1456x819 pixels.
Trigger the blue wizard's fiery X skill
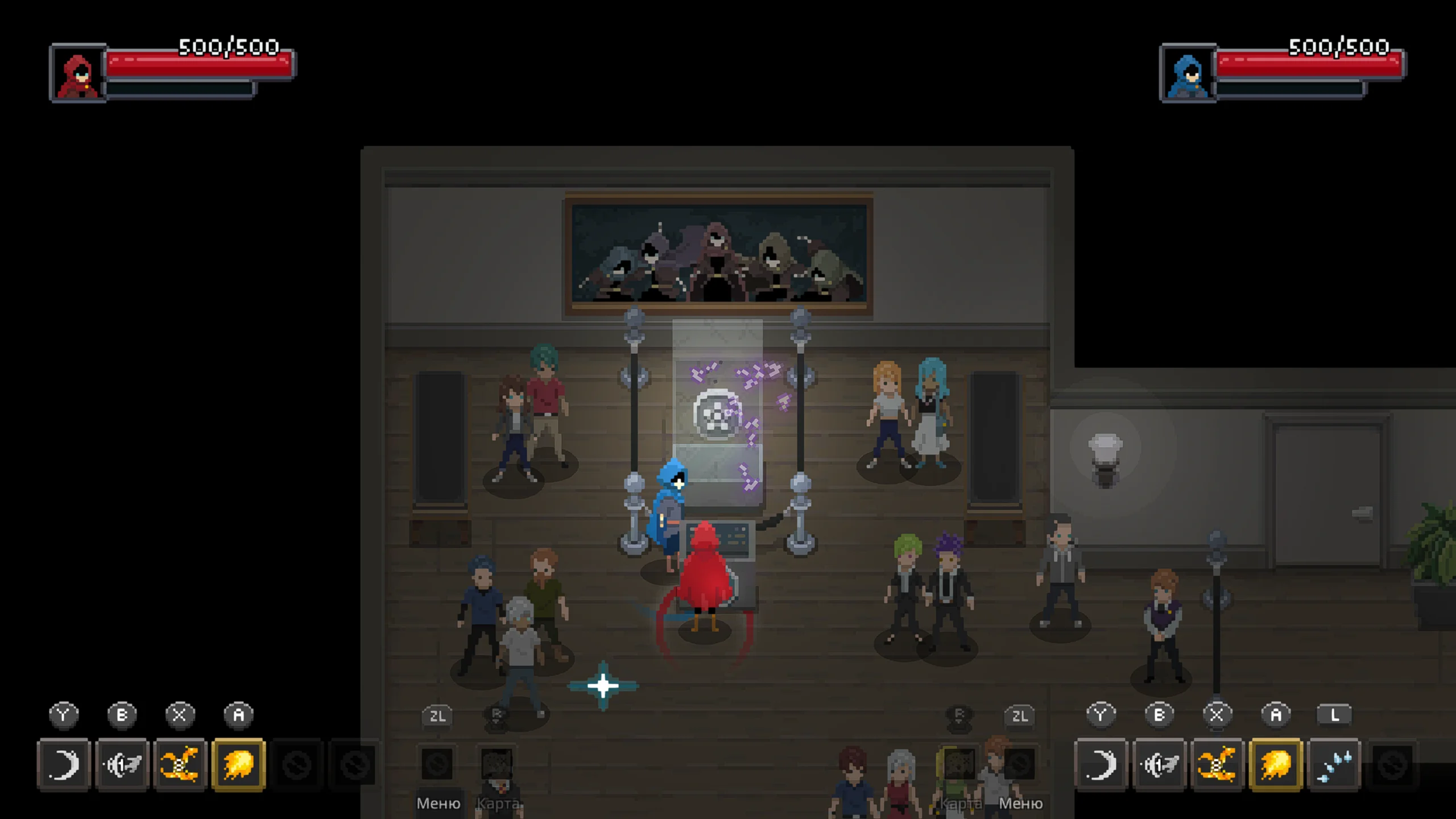pyautogui.click(x=1218, y=764)
